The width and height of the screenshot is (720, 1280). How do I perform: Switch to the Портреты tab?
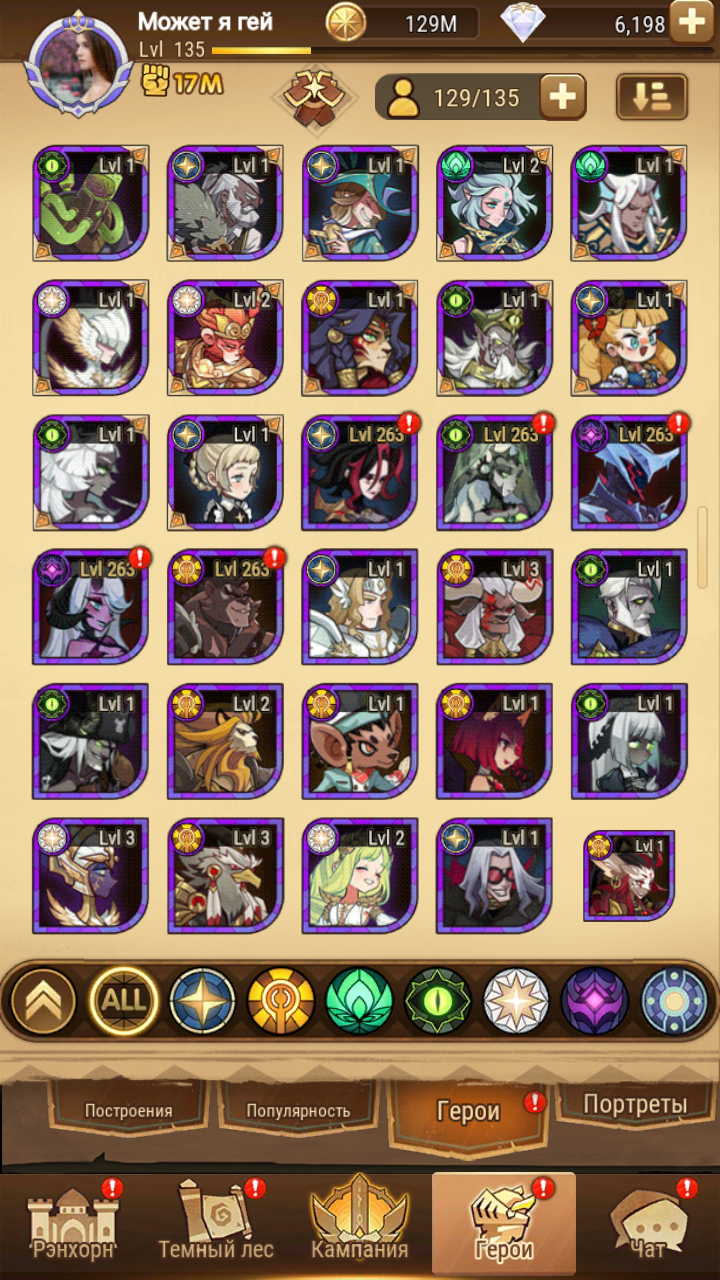pos(634,1105)
